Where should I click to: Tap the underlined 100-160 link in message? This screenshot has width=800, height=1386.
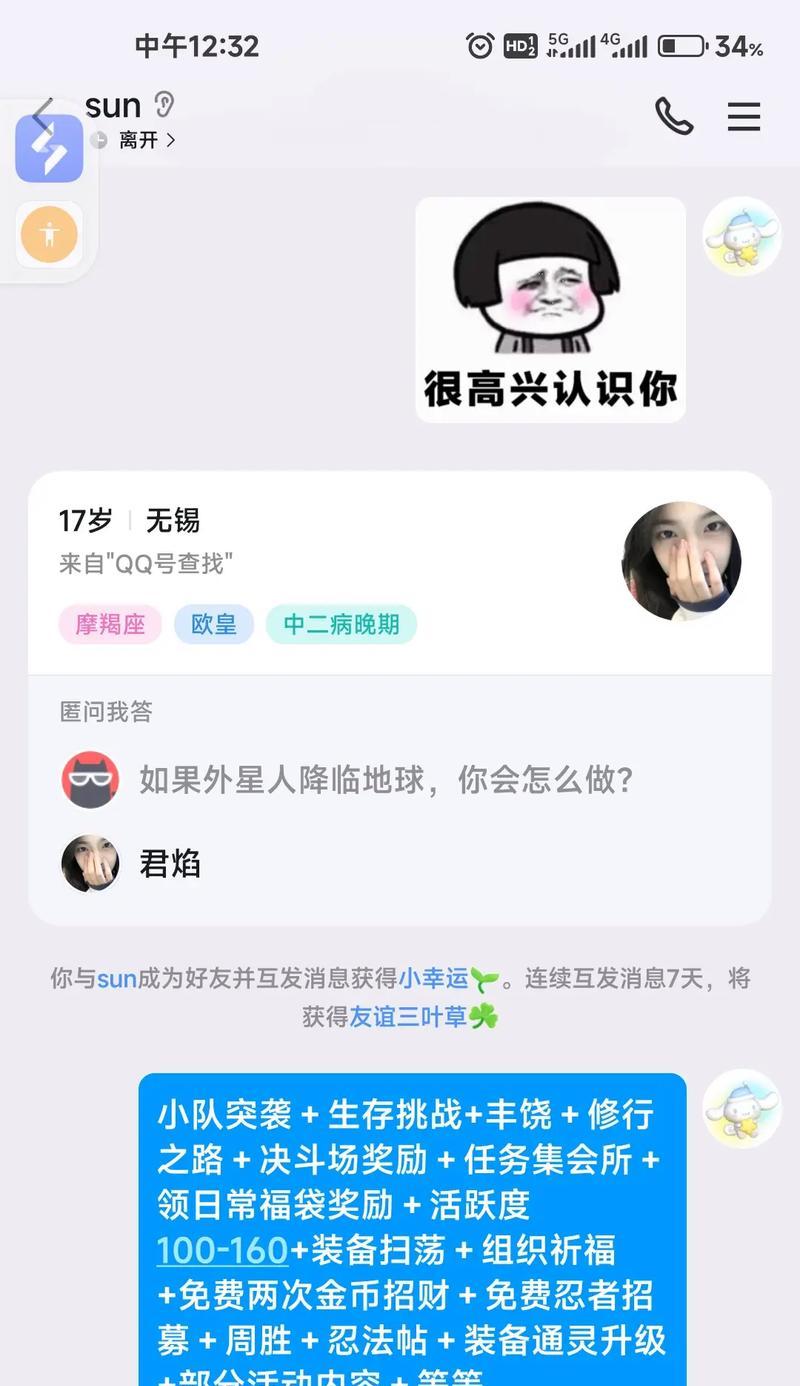[222, 1250]
